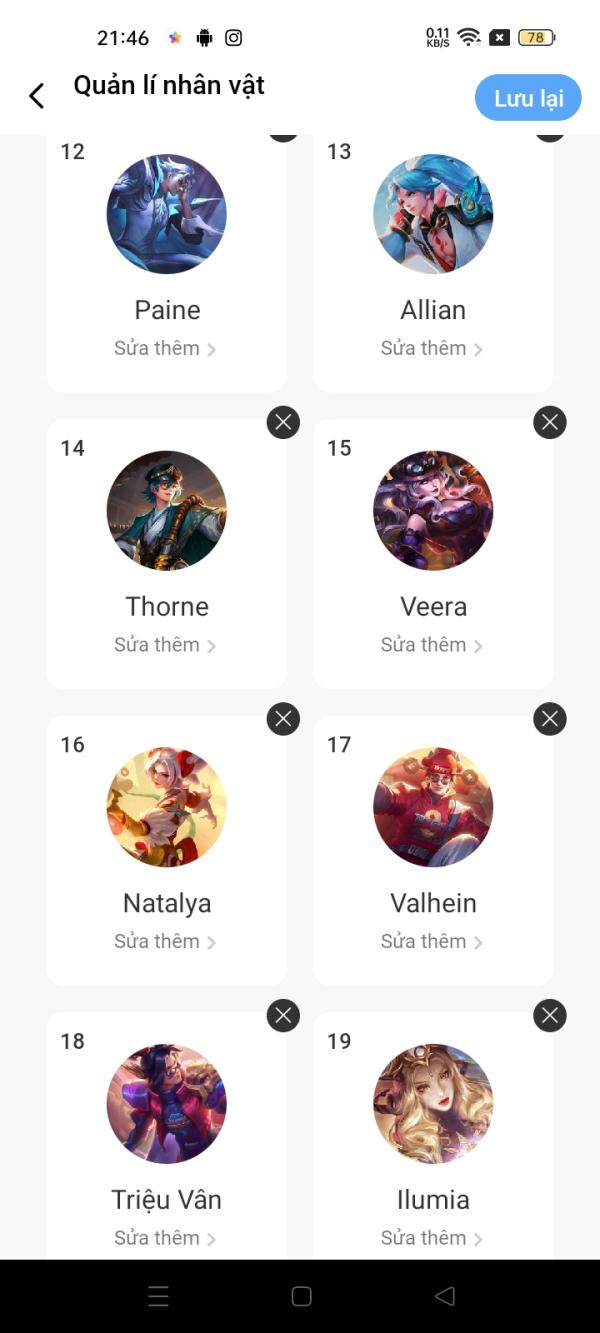Open Sửa thêm for Paine

(x=165, y=349)
